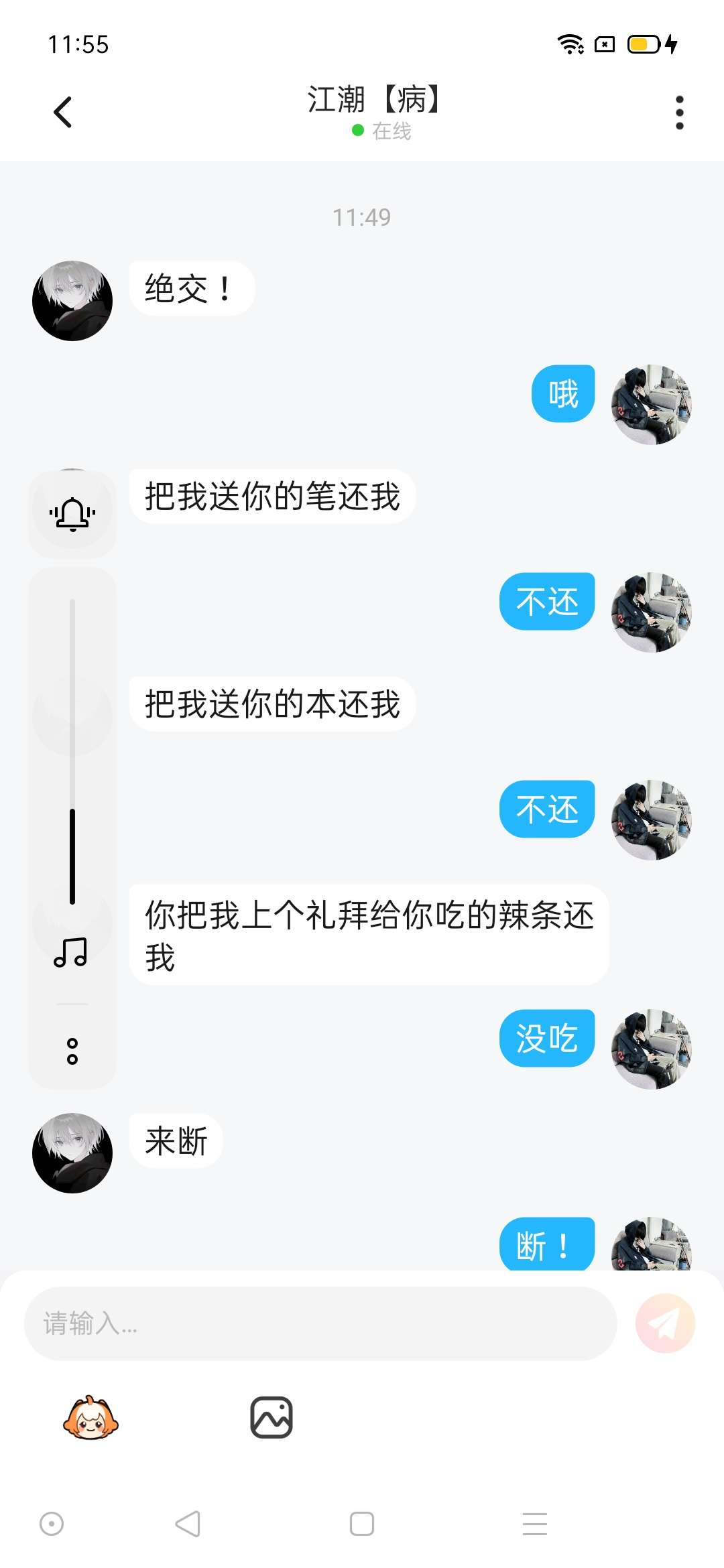Image resolution: width=724 pixels, height=1568 pixels.
Task: Return to the home screen
Action: (362, 1524)
